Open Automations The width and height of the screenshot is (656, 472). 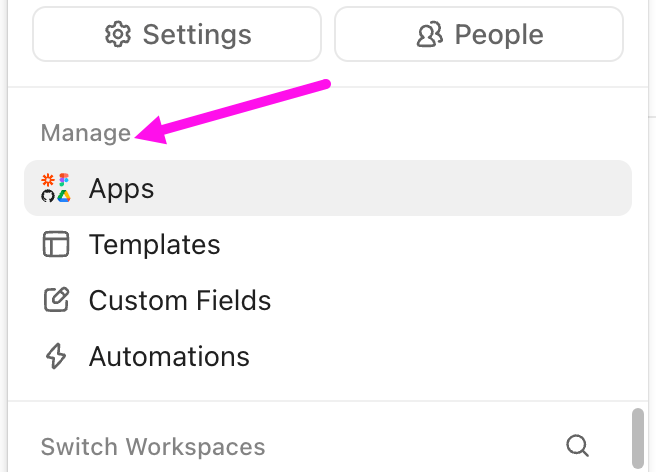(168, 356)
